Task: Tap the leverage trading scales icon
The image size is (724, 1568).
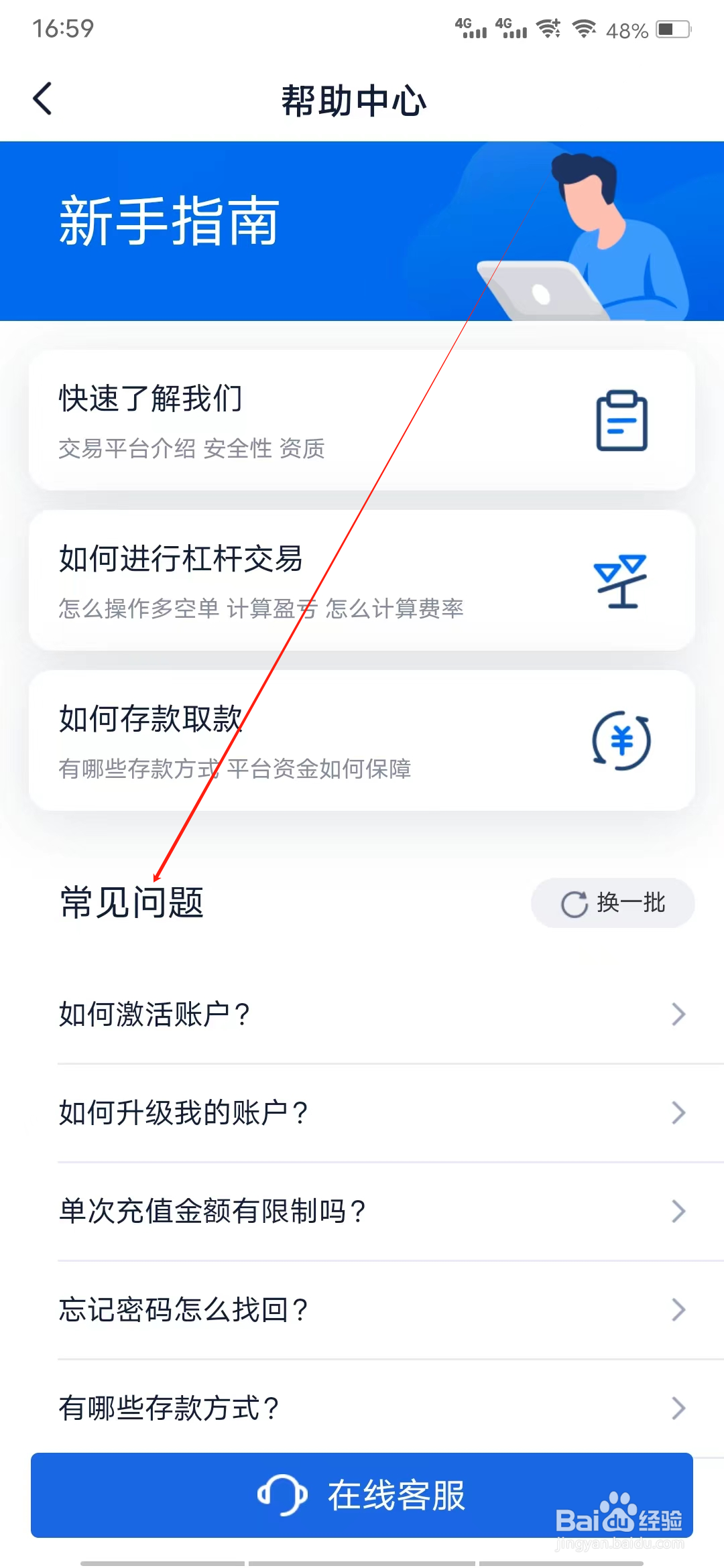Action: (x=620, y=582)
